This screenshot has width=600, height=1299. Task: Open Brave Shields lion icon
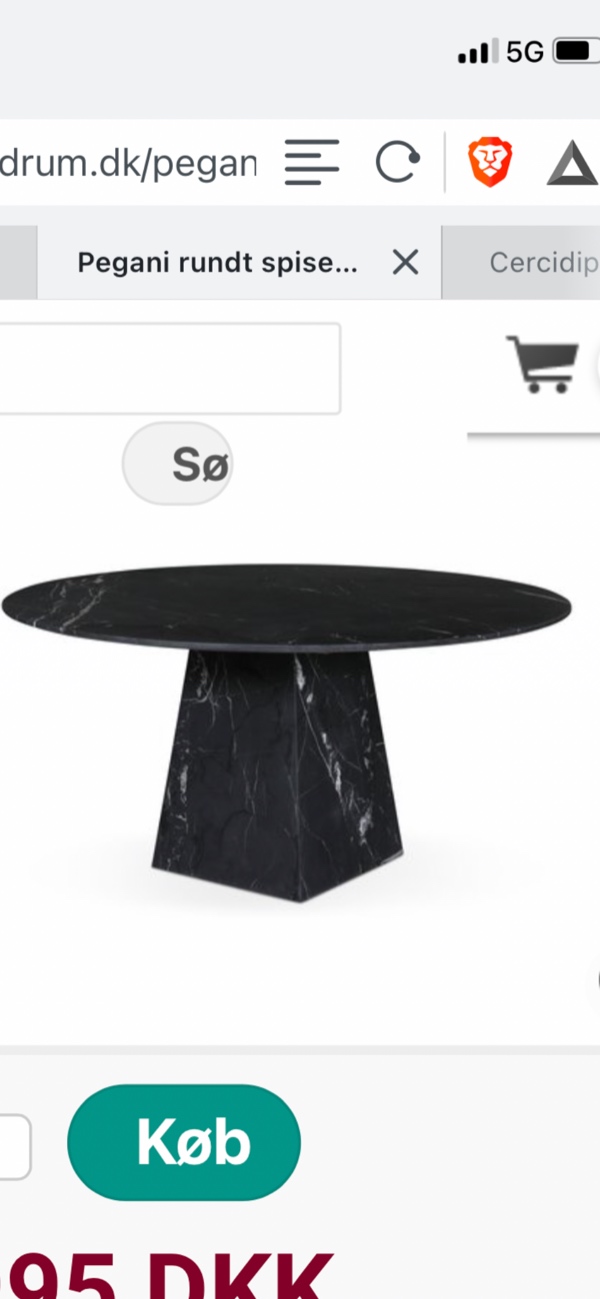tap(490, 162)
